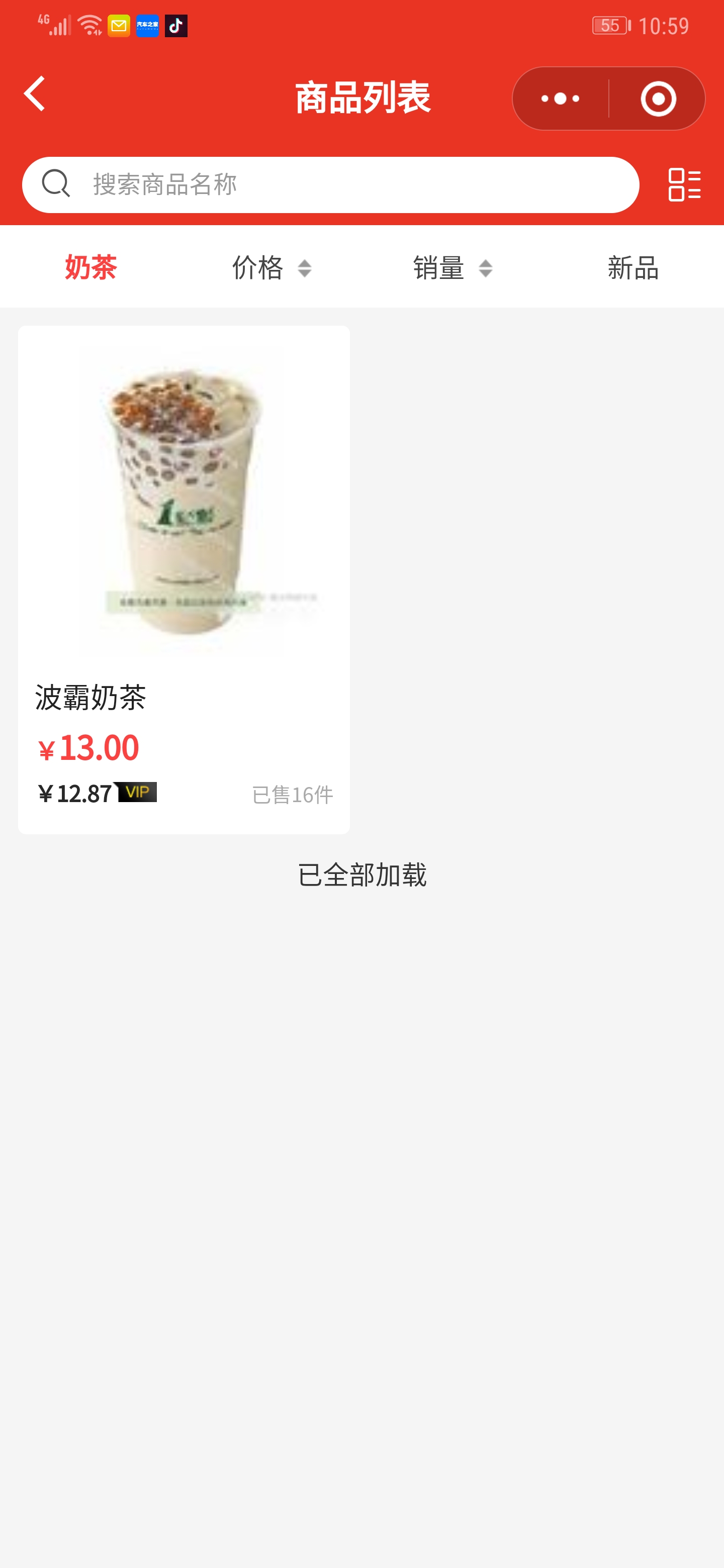Viewport: 724px width, 1568px height.
Task: Filter by 新品
Action: [x=632, y=267]
